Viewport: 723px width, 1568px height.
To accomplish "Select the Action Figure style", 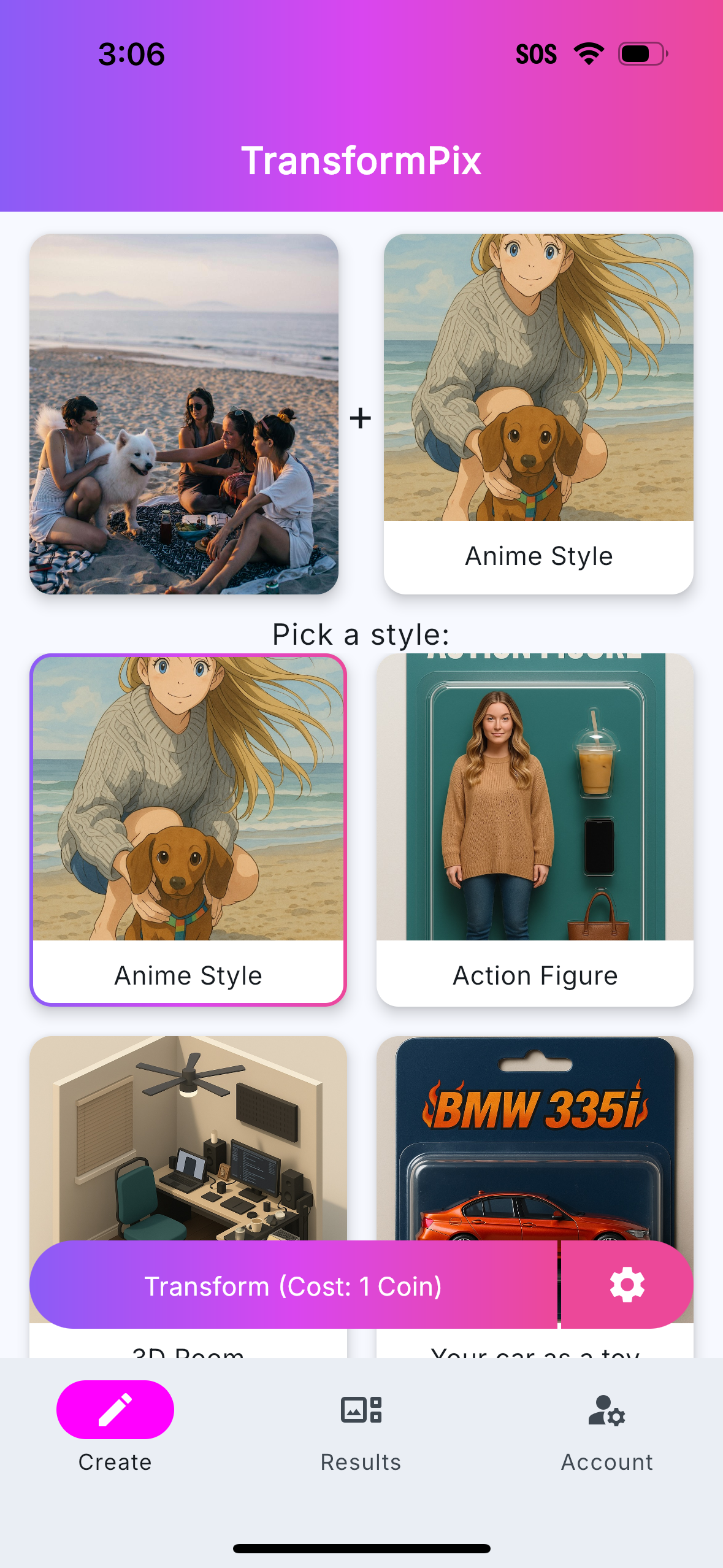I will coord(535,829).
